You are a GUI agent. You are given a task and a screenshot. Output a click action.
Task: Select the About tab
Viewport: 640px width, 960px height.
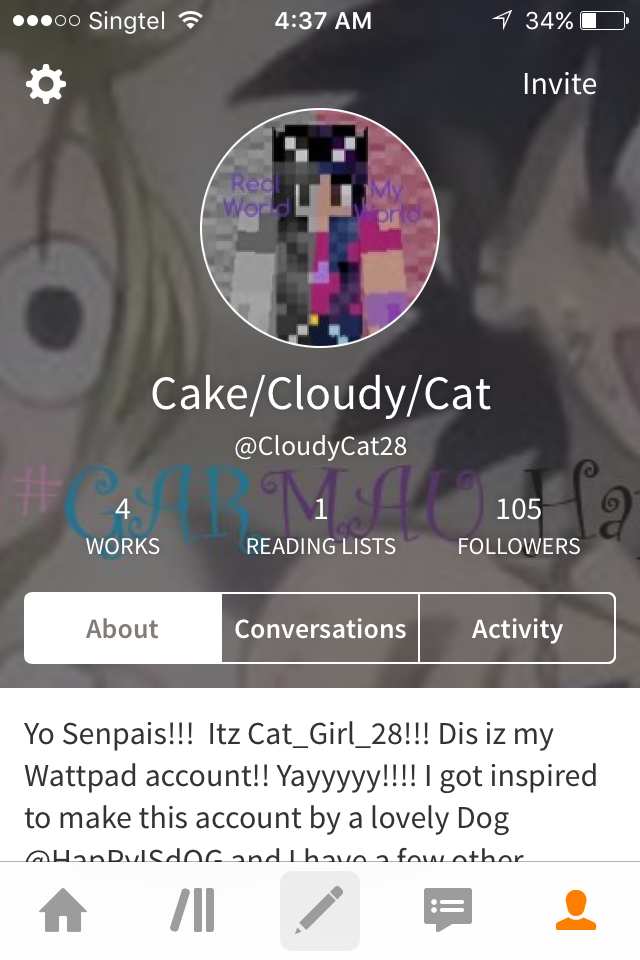122,629
